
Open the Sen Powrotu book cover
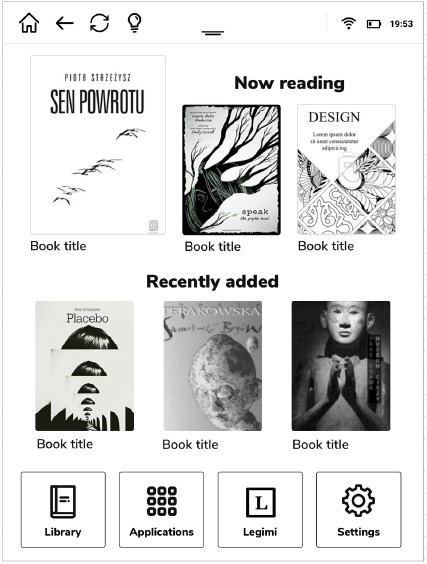click(98, 145)
